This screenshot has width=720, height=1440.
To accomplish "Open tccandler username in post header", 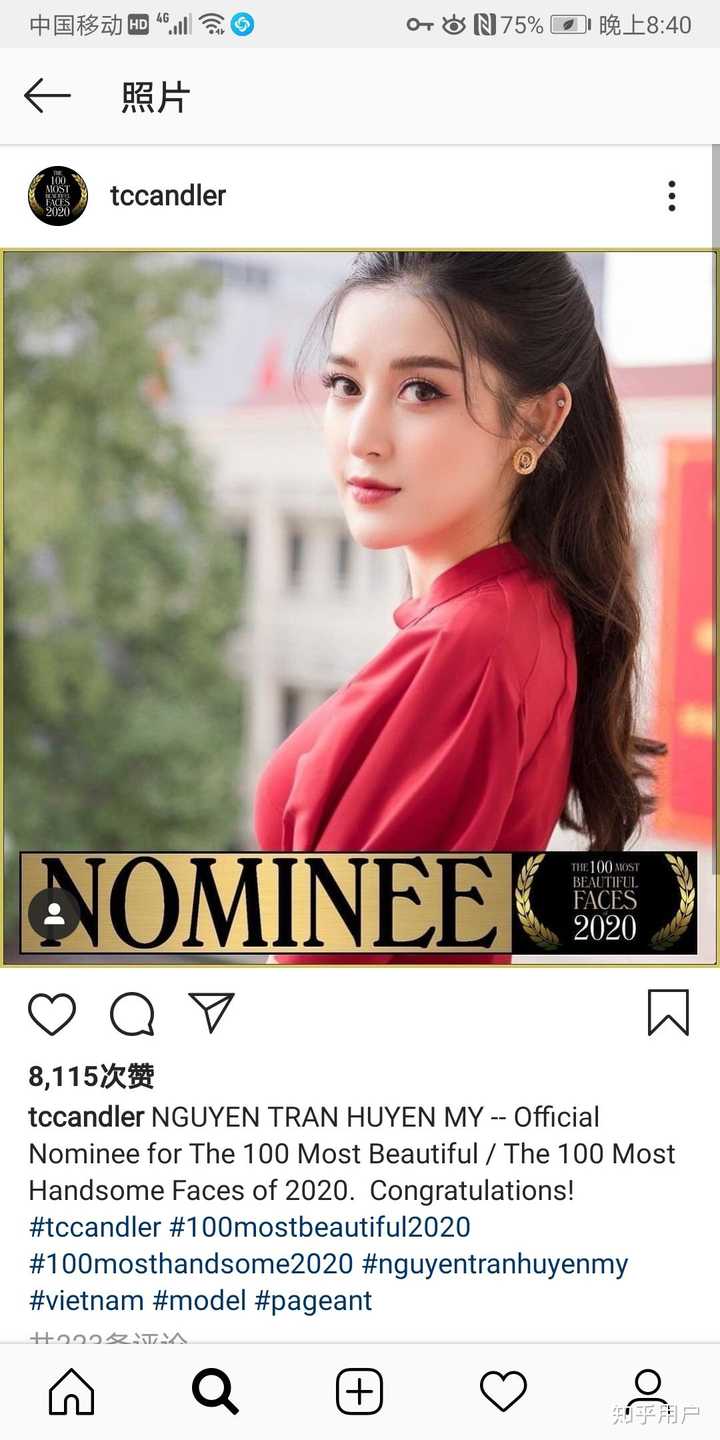I will [x=168, y=196].
